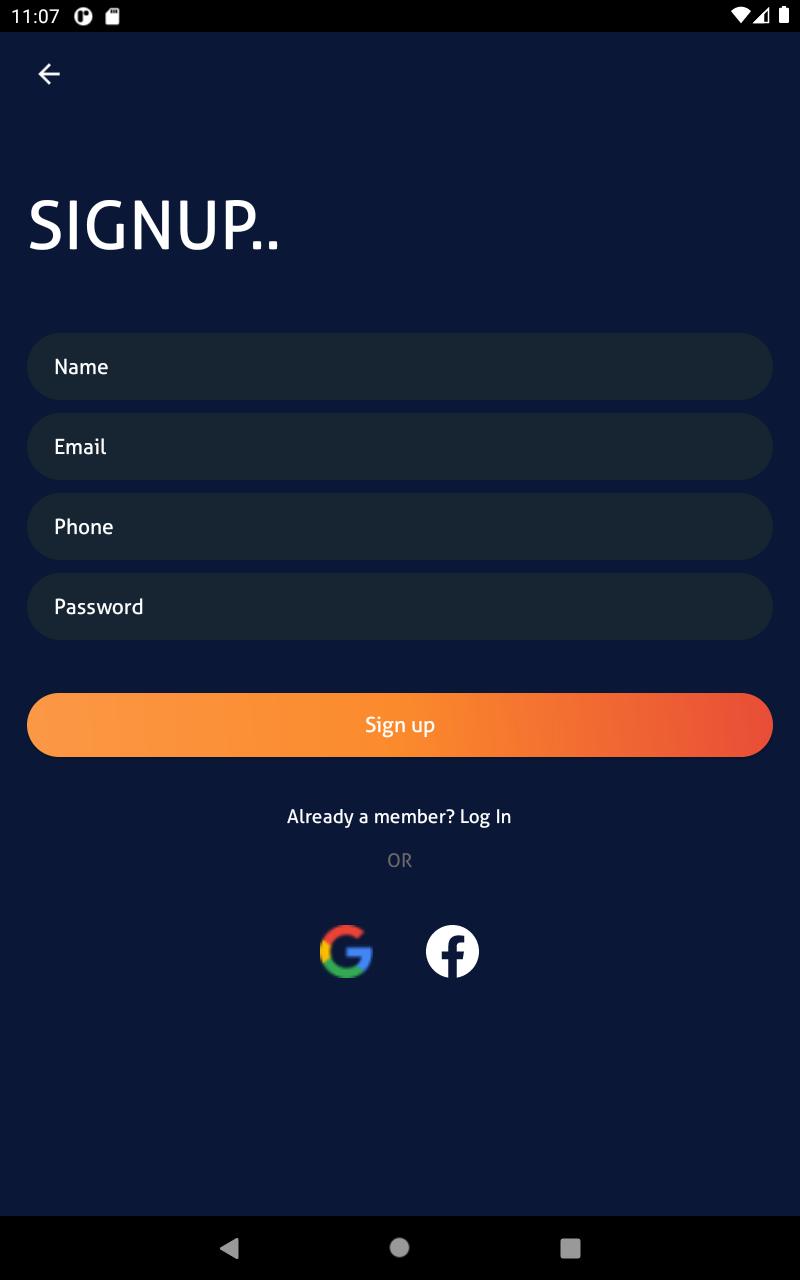The image size is (800, 1280).
Task: Submit with the orange Sign up button
Action: (400, 725)
